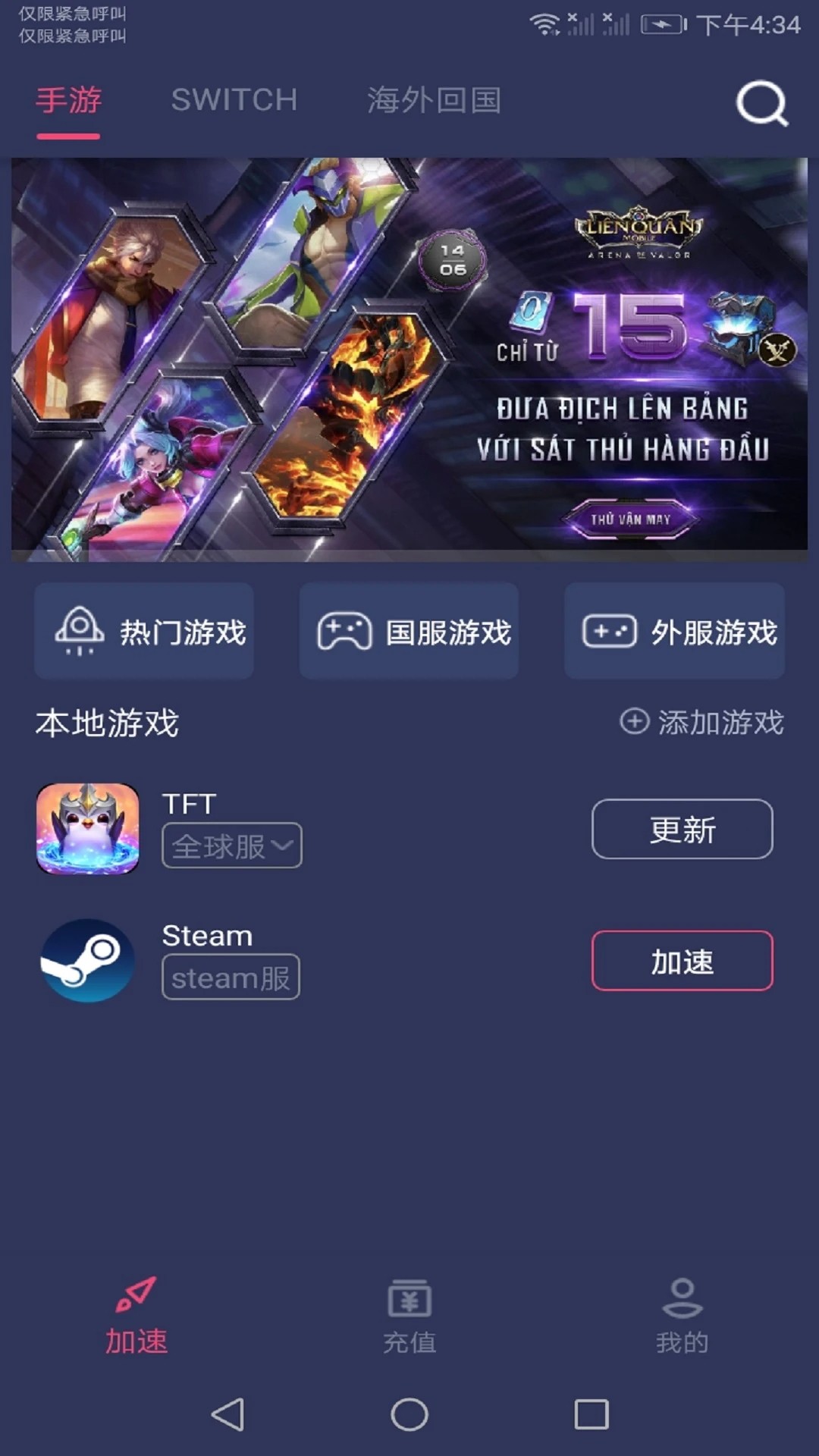Expand the 全球服 server dropdown for TFT

[232, 845]
